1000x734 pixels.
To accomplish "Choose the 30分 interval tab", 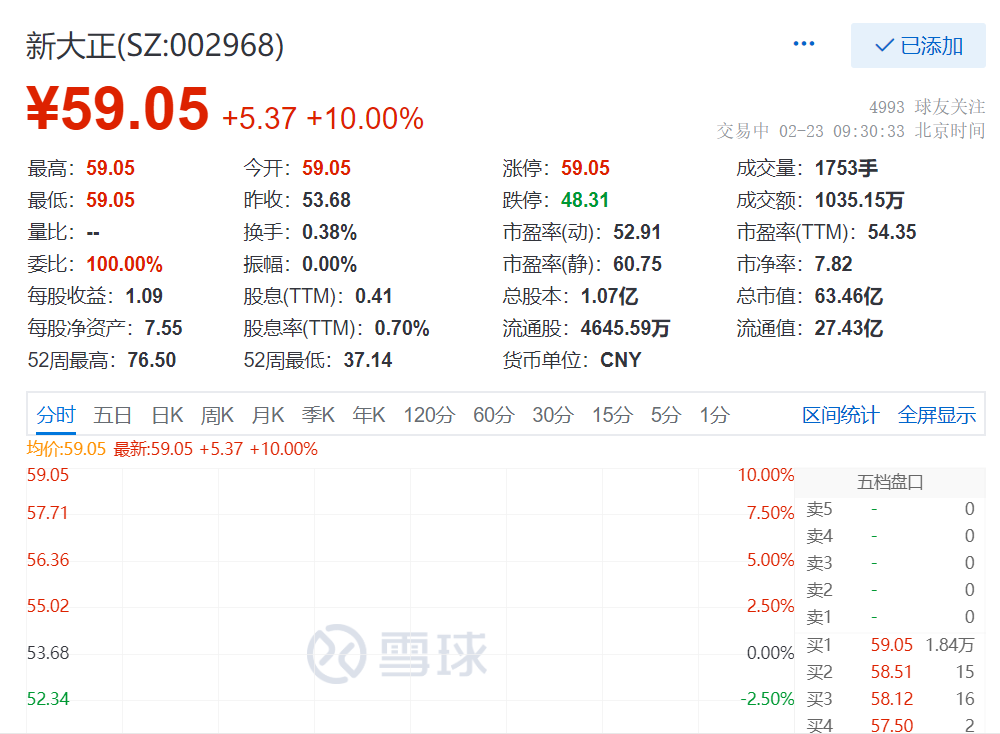I will [x=552, y=415].
